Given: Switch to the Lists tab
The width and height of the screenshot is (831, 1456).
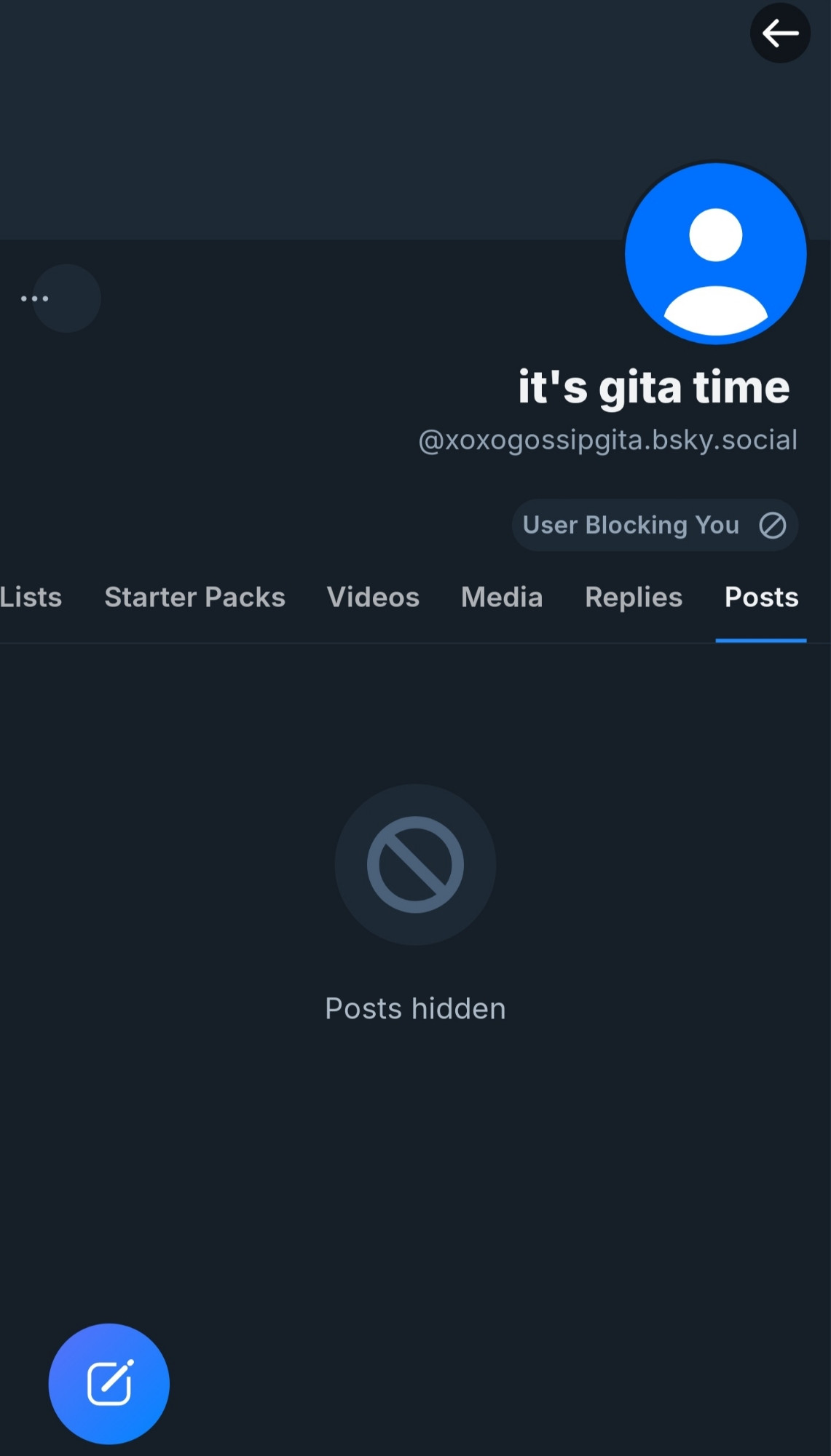Looking at the screenshot, I should pos(31,597).
